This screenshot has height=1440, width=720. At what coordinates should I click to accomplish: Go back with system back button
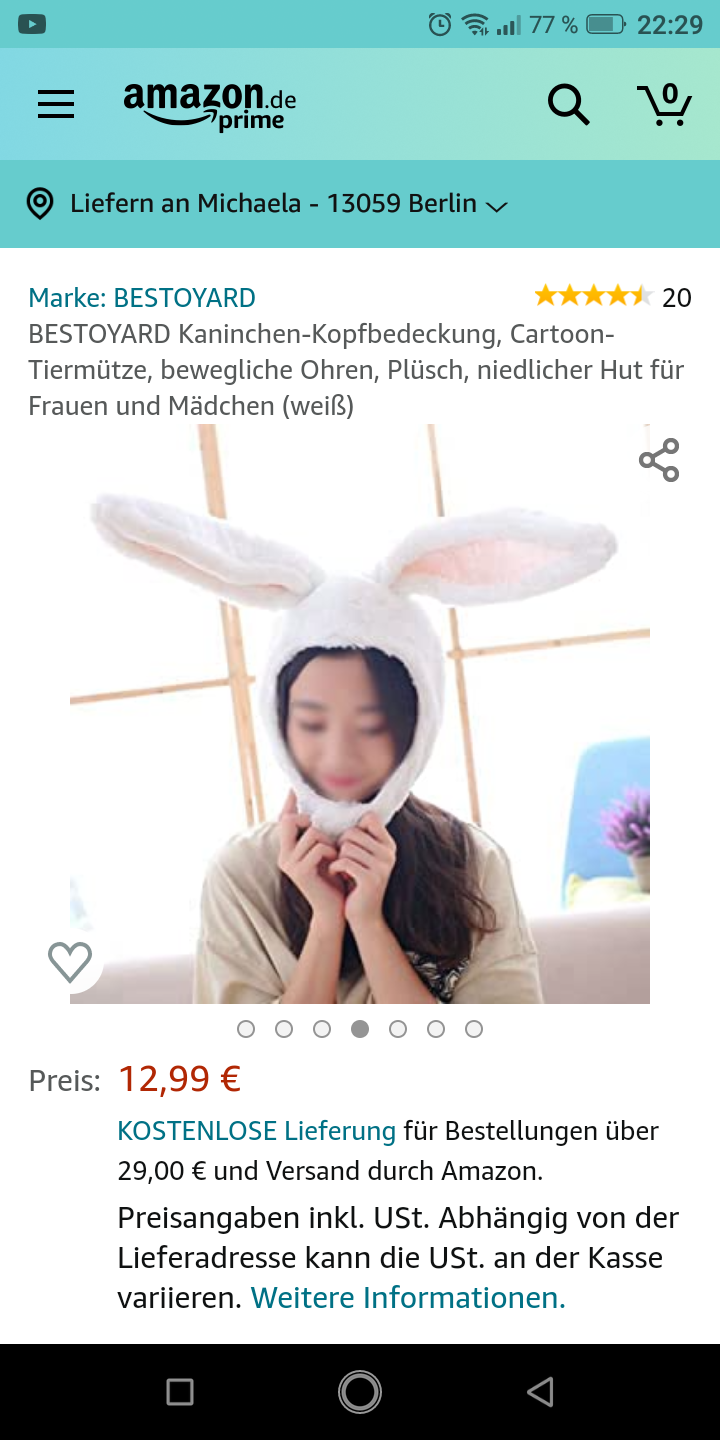(540, 1392)
